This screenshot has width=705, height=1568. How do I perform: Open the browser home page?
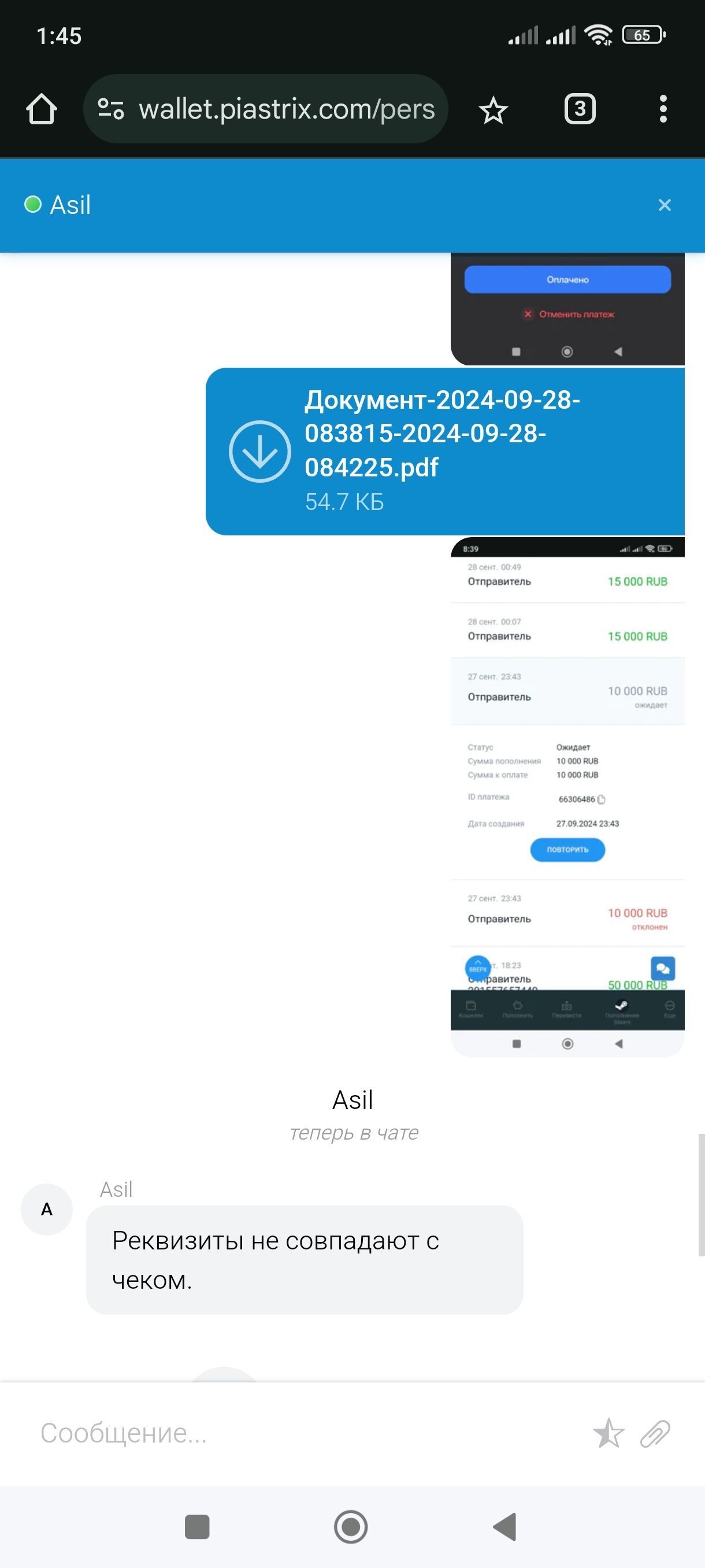(x=42, y=110)
